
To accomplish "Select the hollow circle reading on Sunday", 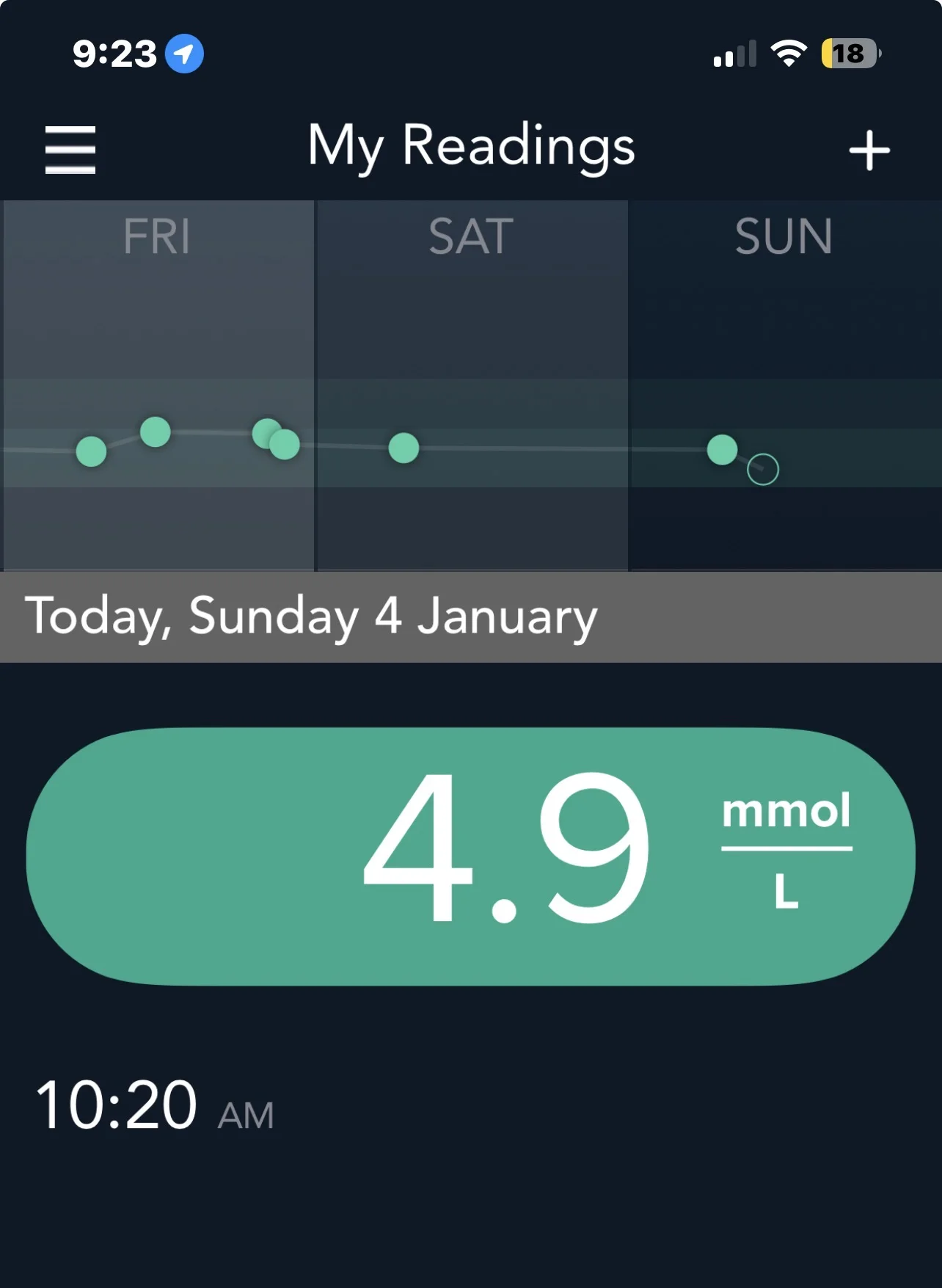I will tap(763, 470).
